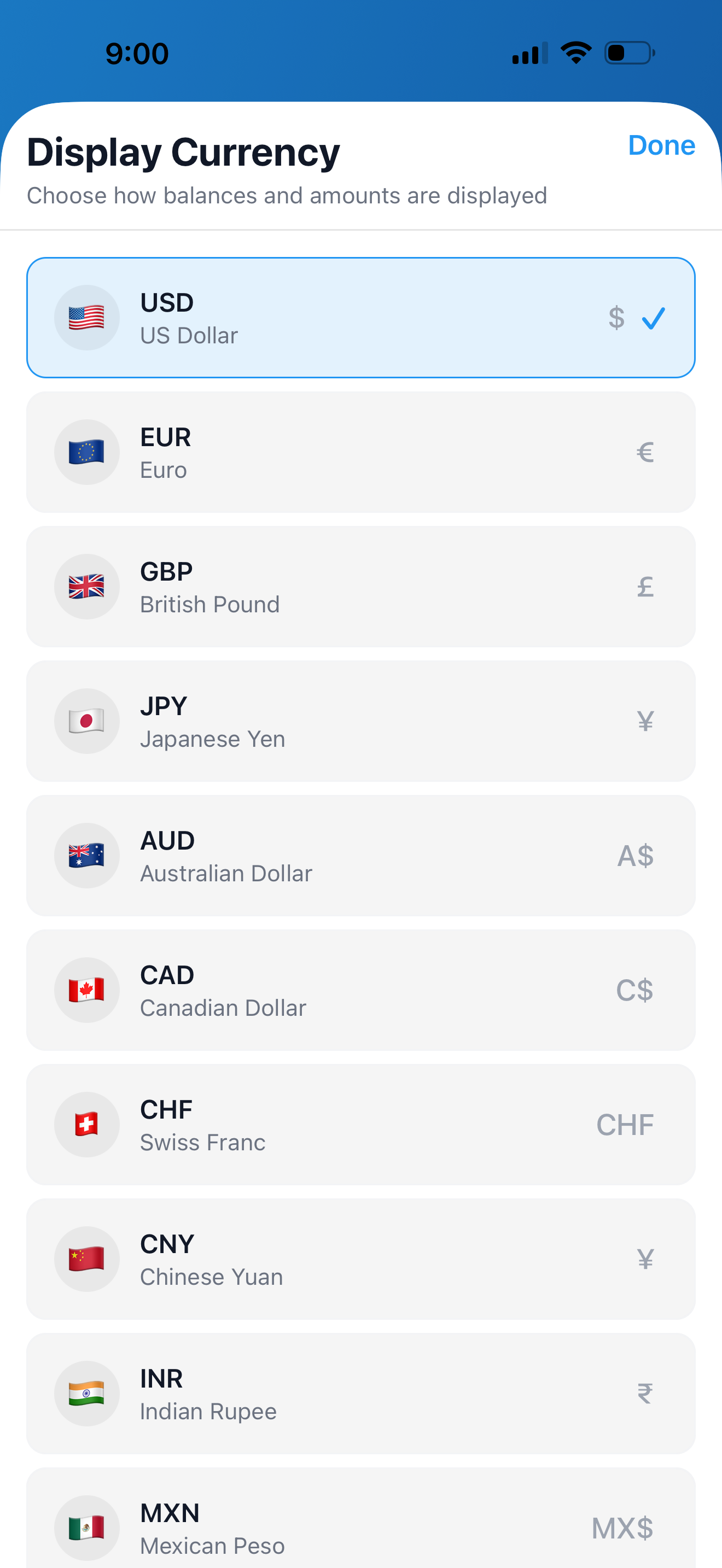Tap Done to confirm currency selection
Image resolution: width=722 pixels, height=1568 pixels.
coord(662,145)
